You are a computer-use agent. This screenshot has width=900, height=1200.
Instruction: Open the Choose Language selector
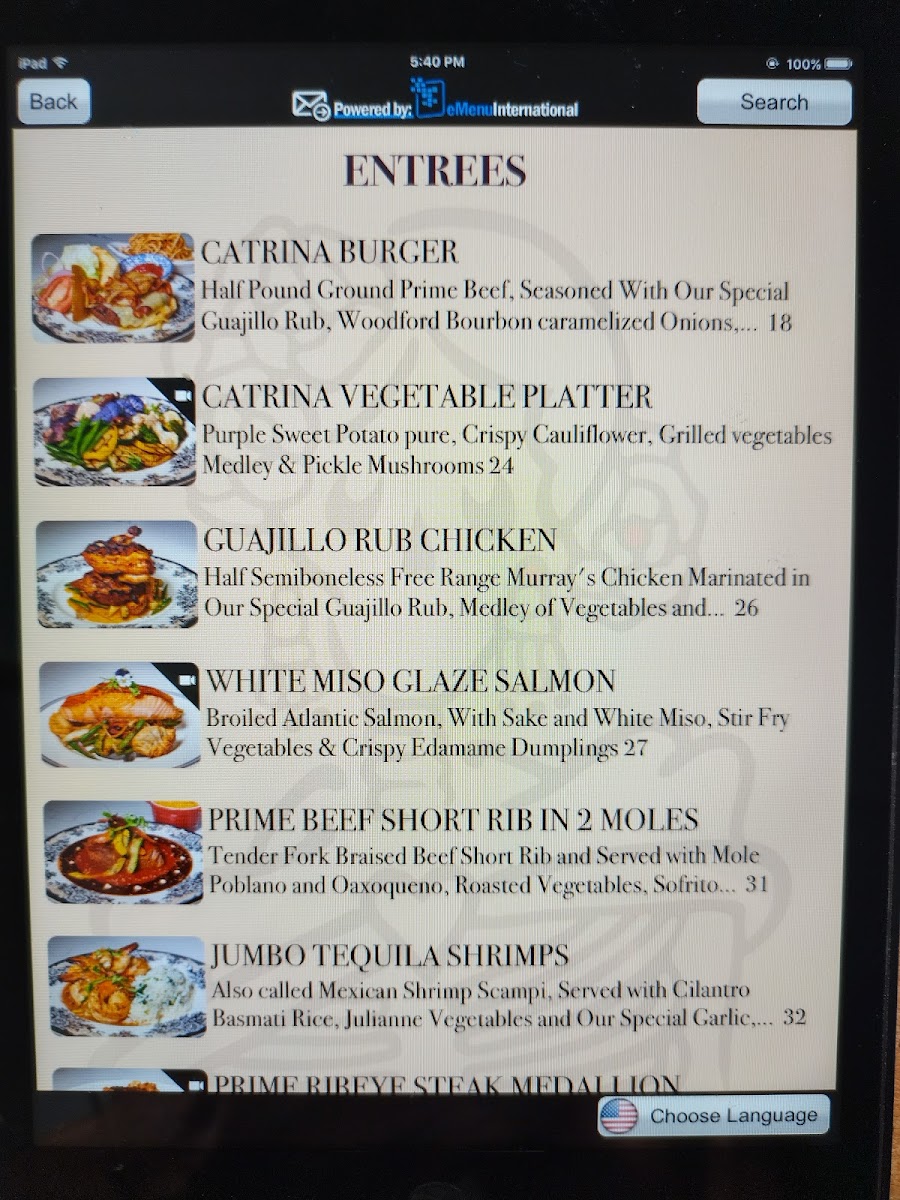[x=714, y=1116]
